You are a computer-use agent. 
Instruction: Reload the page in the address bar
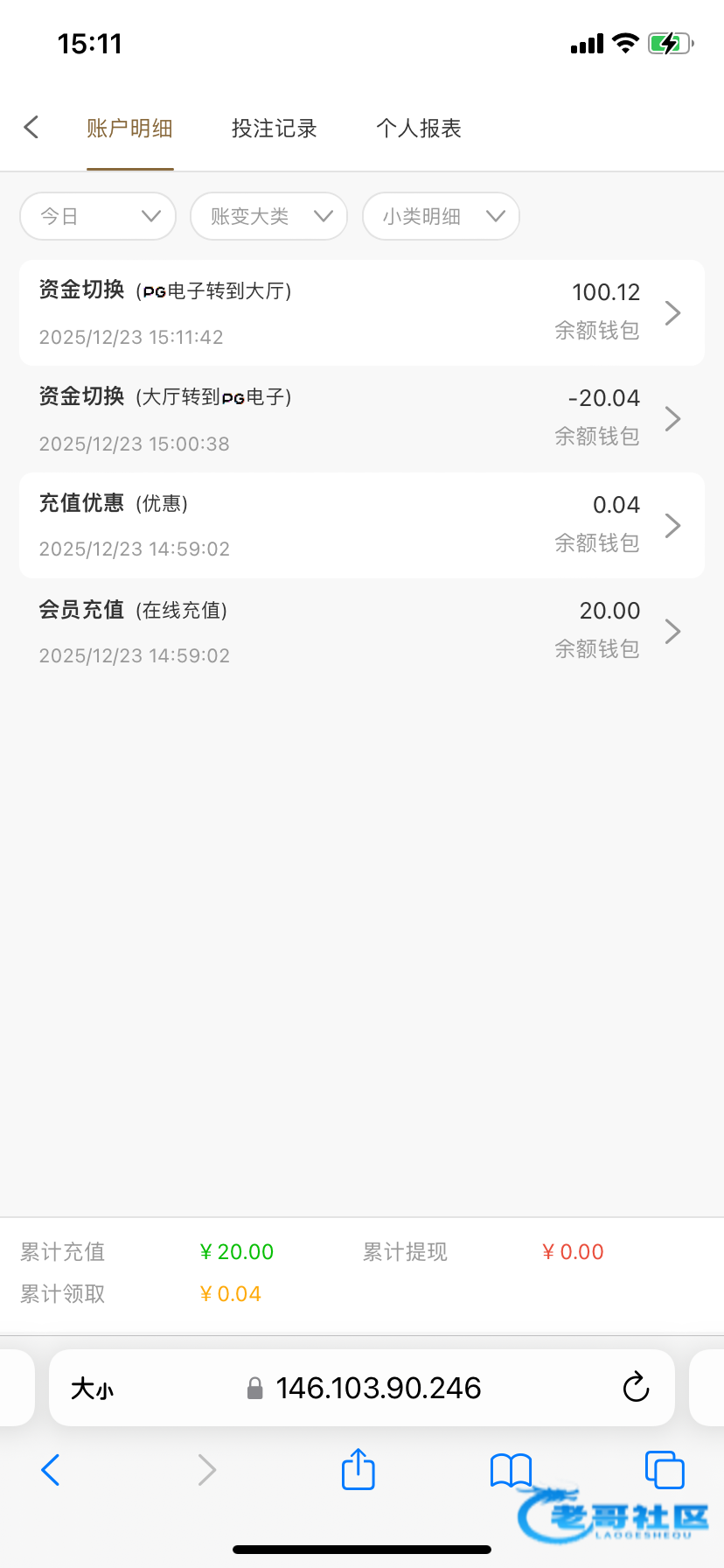pos(636,1388)
